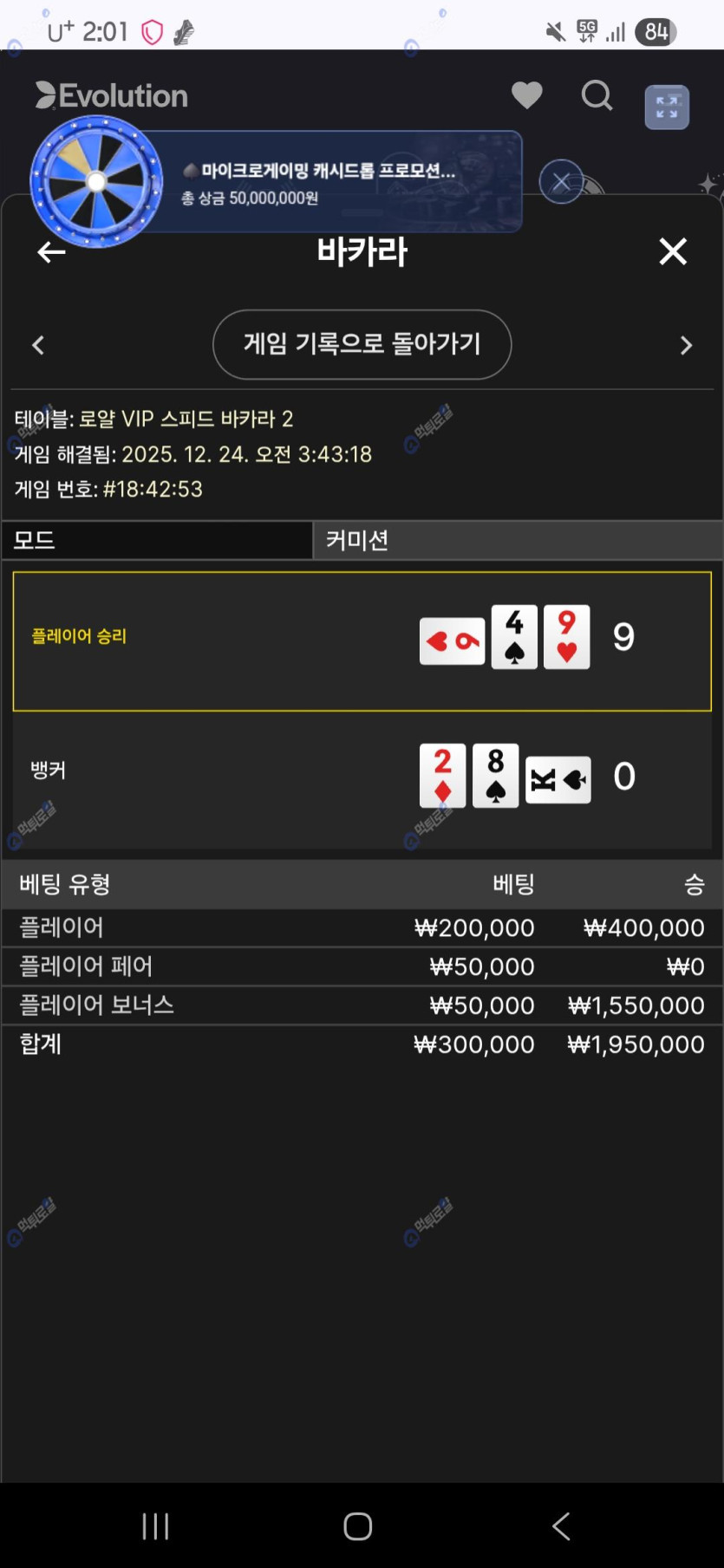Open the search magnifier icon
Image resolution: width=724 pixels, height=1568 pixels.
point(597,95)
